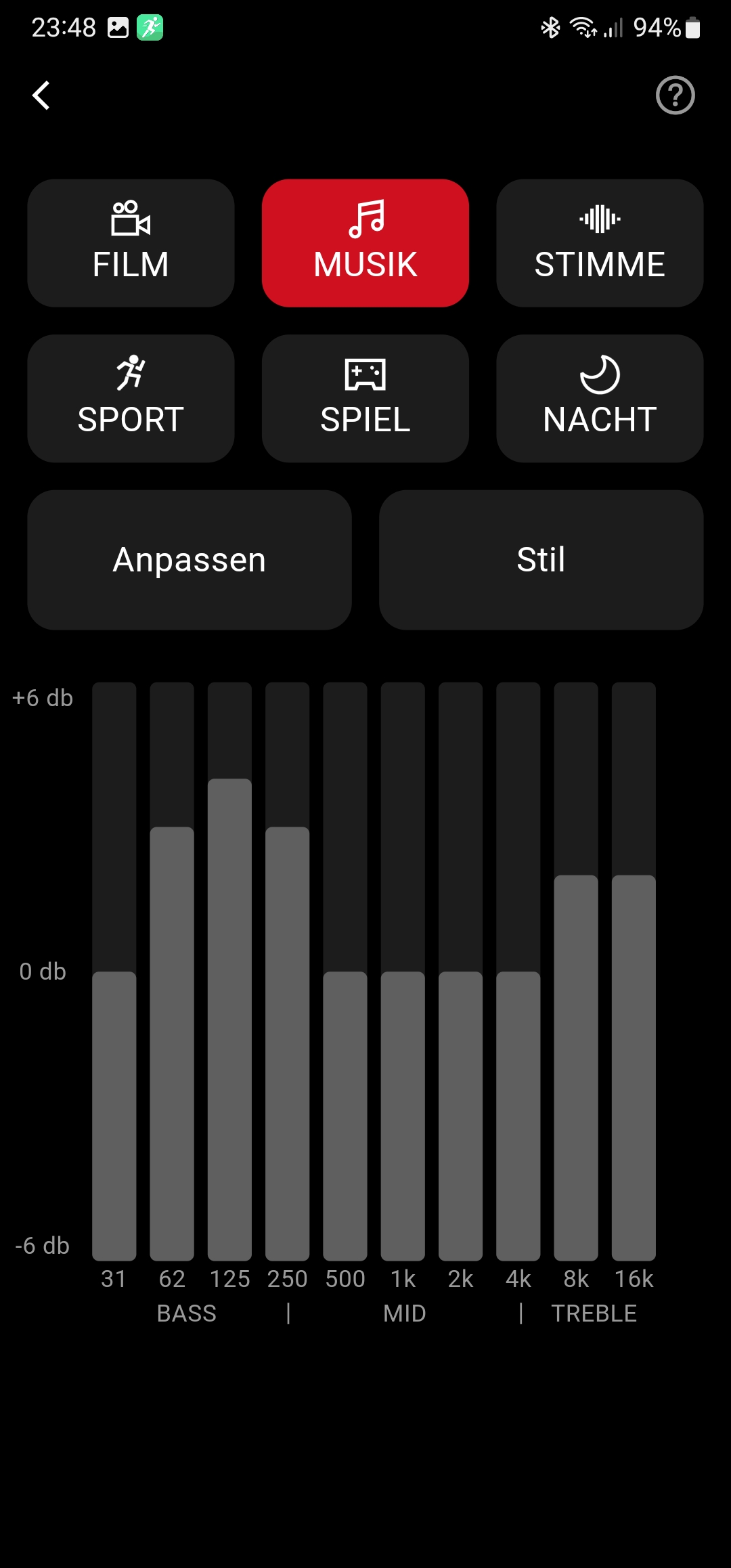This screenshot has height=1568, width=731.
Task: Pick the SPIEL sound mode
Action: tap(365, 398)
